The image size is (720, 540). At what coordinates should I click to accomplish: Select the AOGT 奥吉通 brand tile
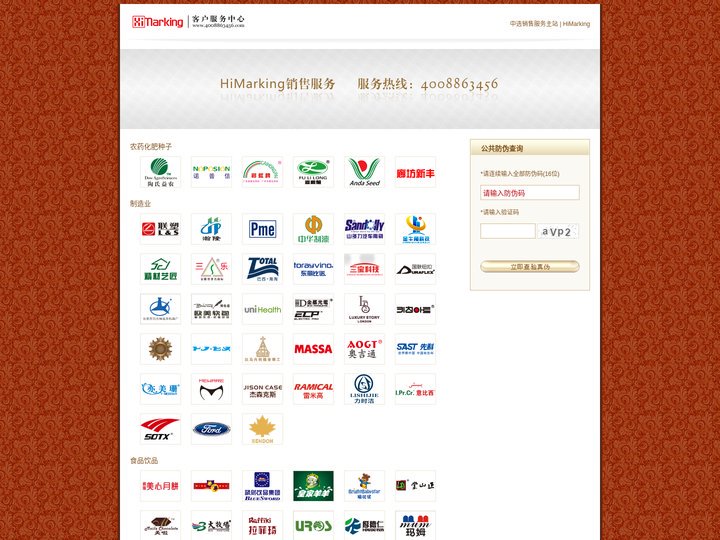click(x=364, y=349)
